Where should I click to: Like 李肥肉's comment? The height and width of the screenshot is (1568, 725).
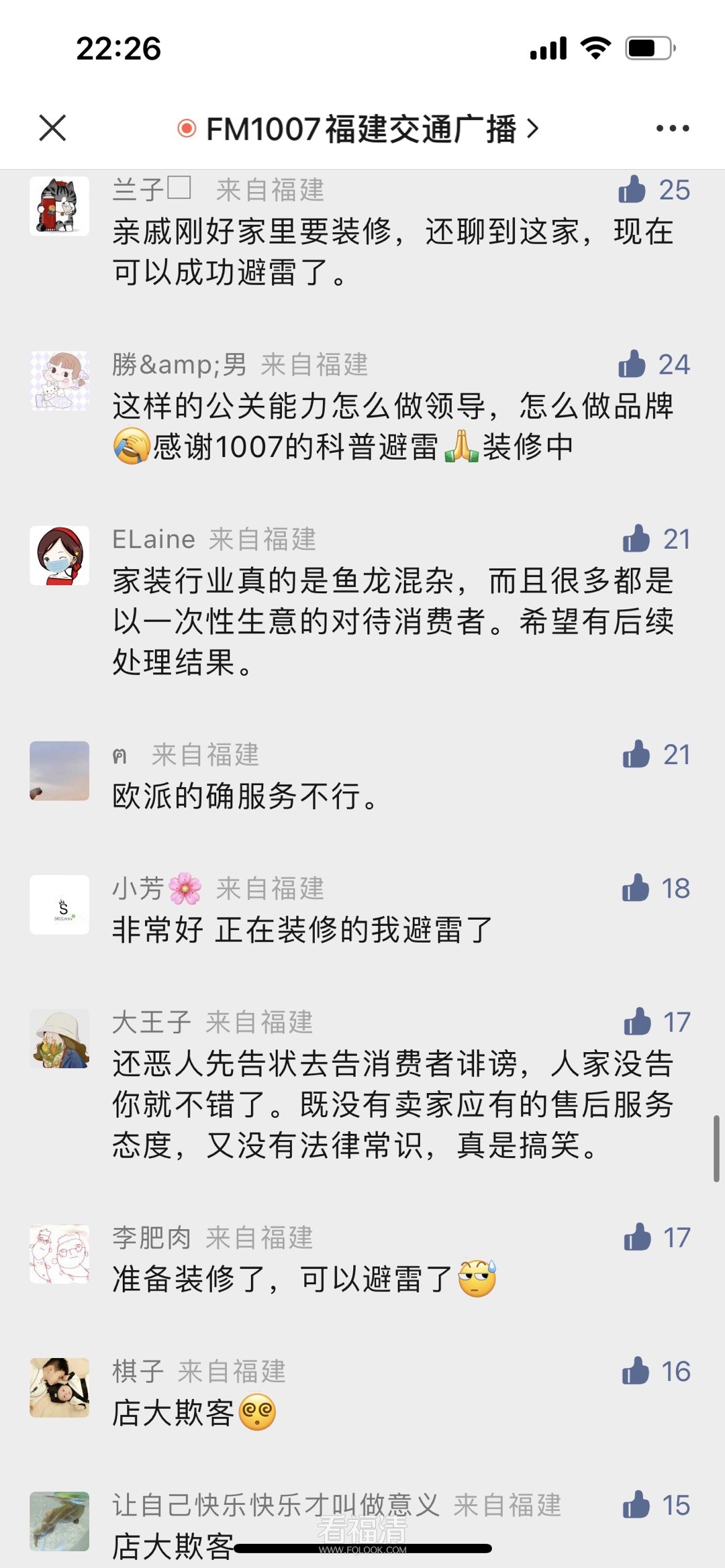(x=637, y=1237)
